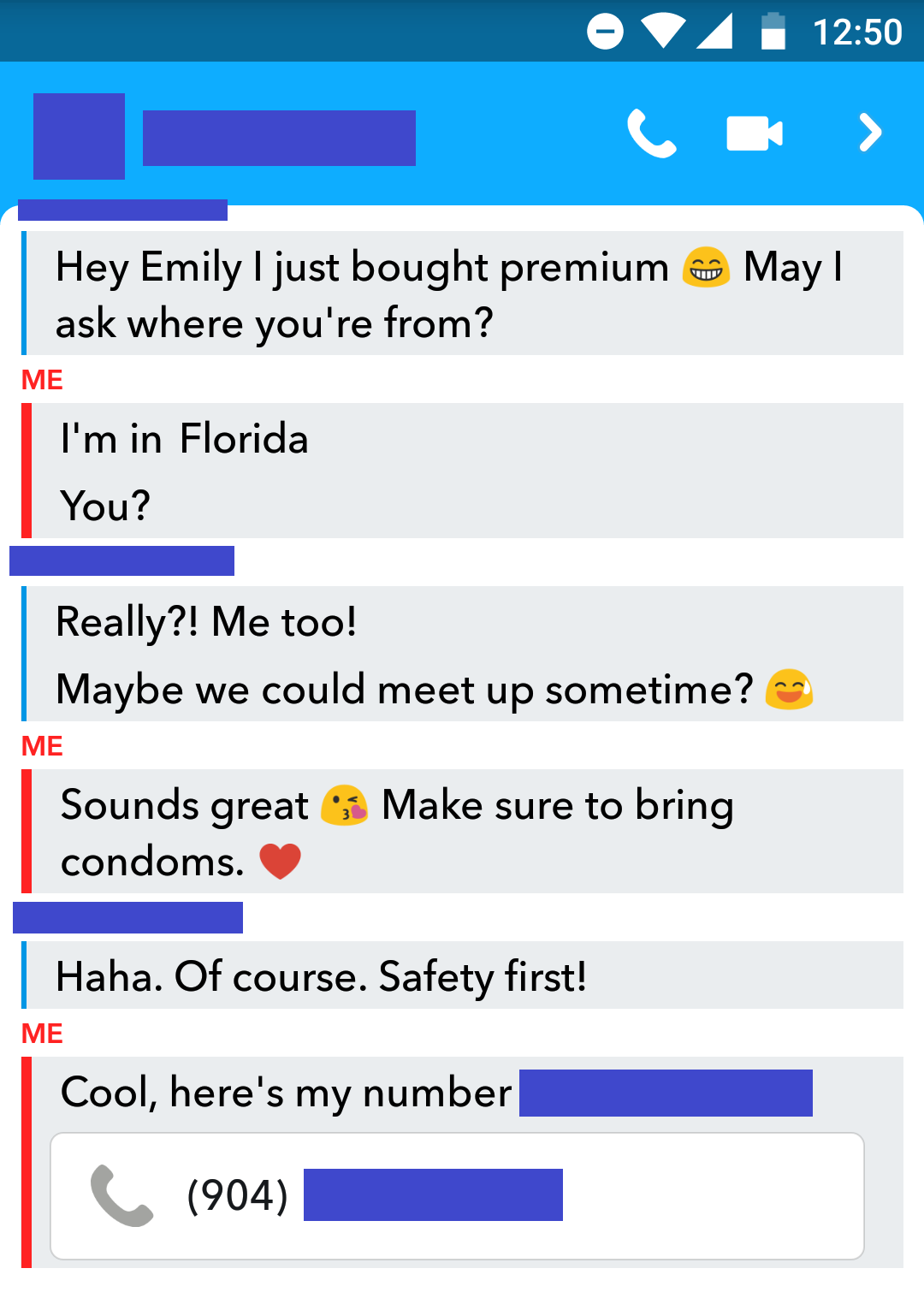Open the contact's profile avatar

pyautogui.click(x=79, y=136)
